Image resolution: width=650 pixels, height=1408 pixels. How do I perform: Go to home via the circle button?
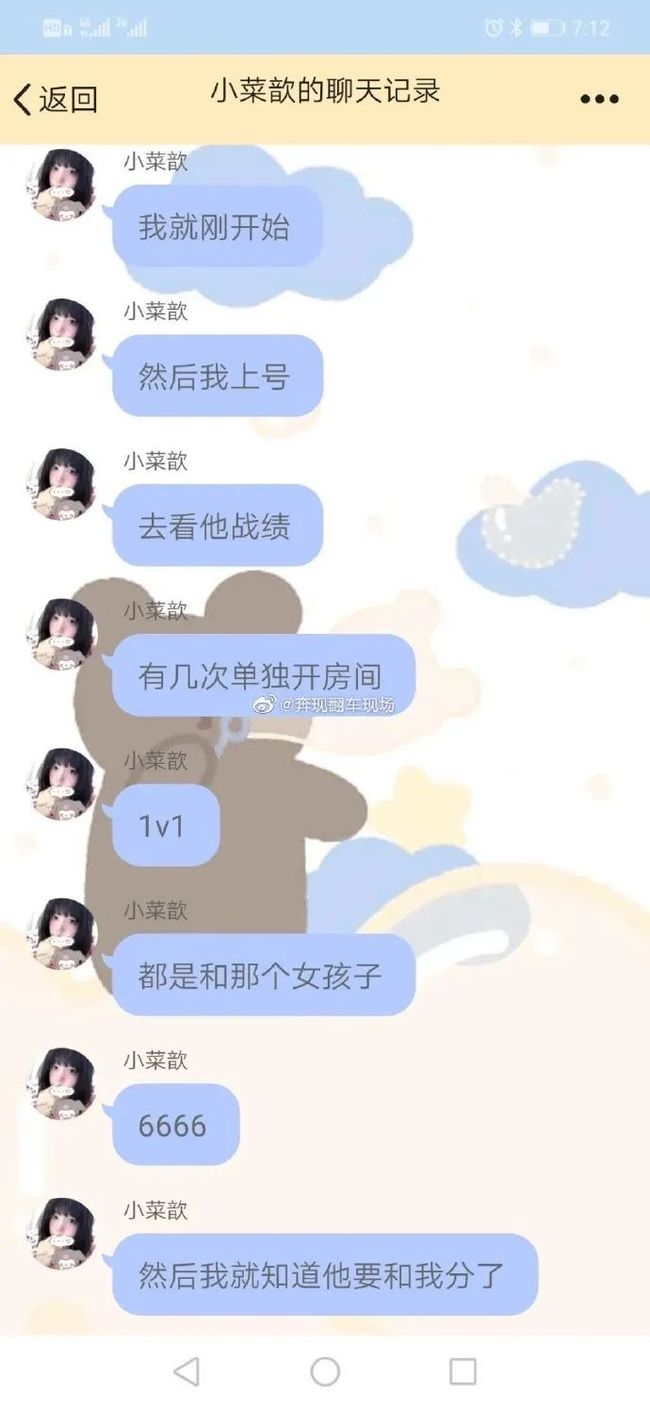click(325, 1371)
